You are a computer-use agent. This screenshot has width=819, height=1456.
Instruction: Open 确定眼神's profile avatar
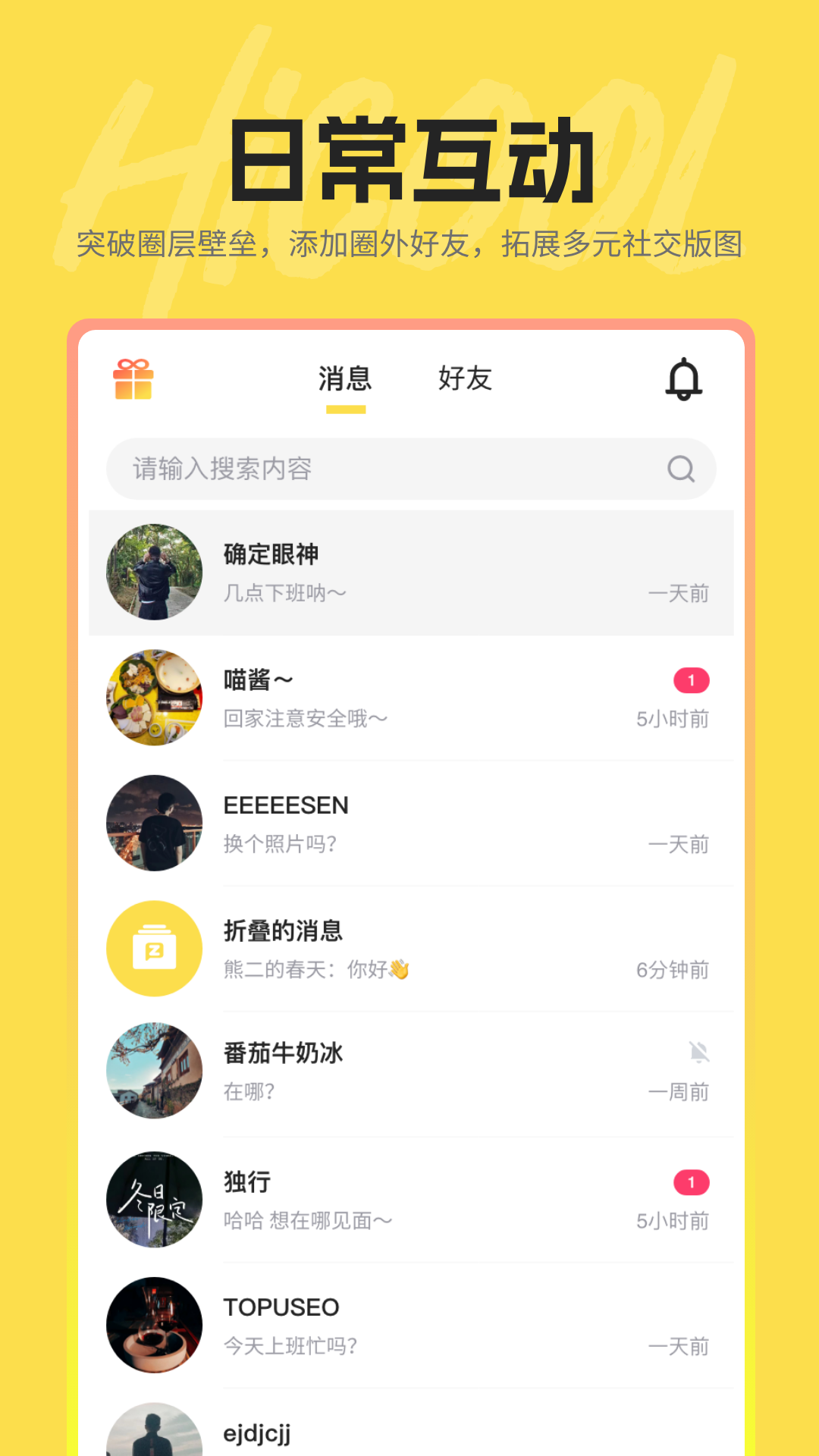(154, 572)
